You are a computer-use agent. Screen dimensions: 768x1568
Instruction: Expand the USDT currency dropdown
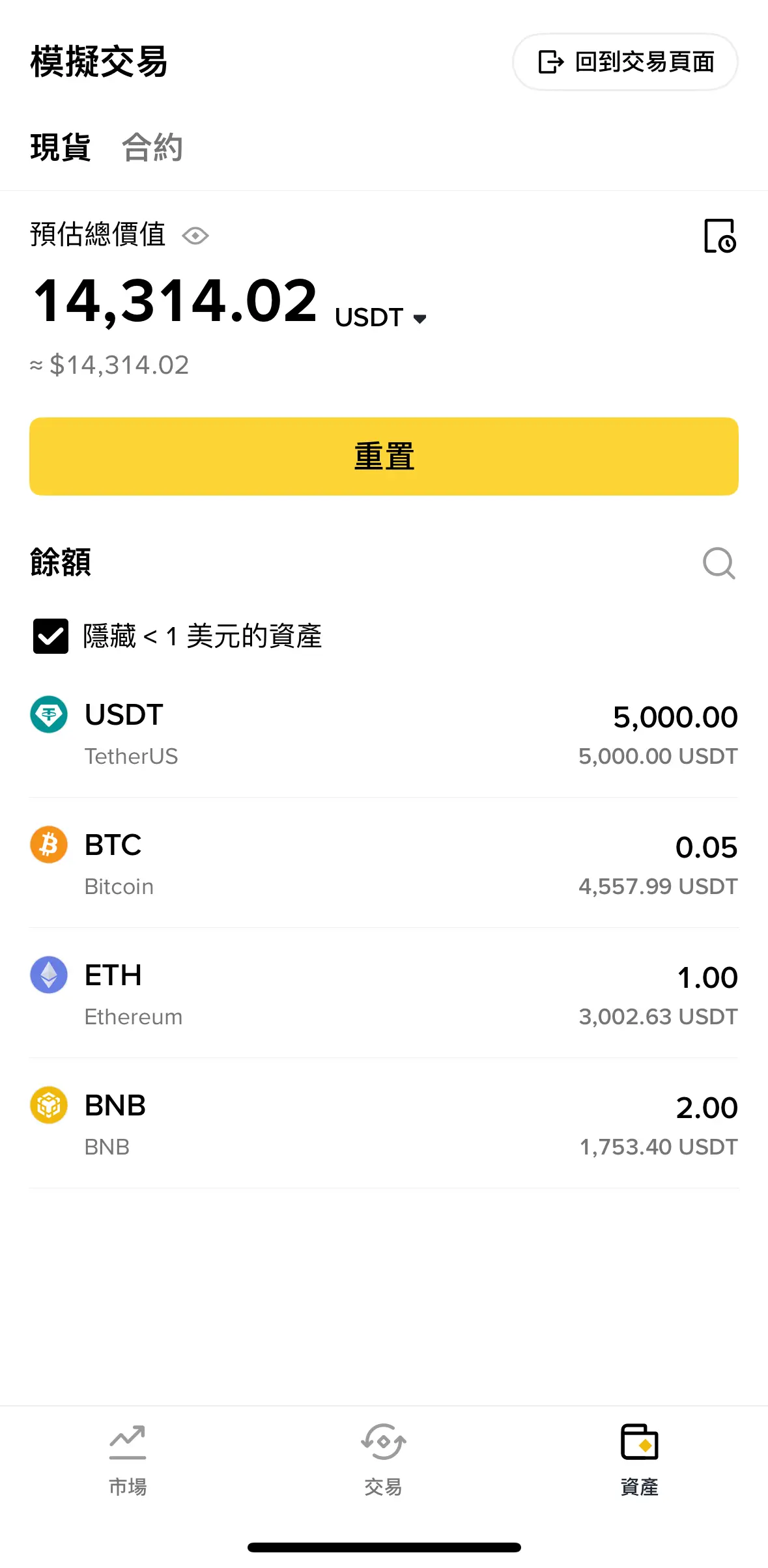[x=381, y=318]
